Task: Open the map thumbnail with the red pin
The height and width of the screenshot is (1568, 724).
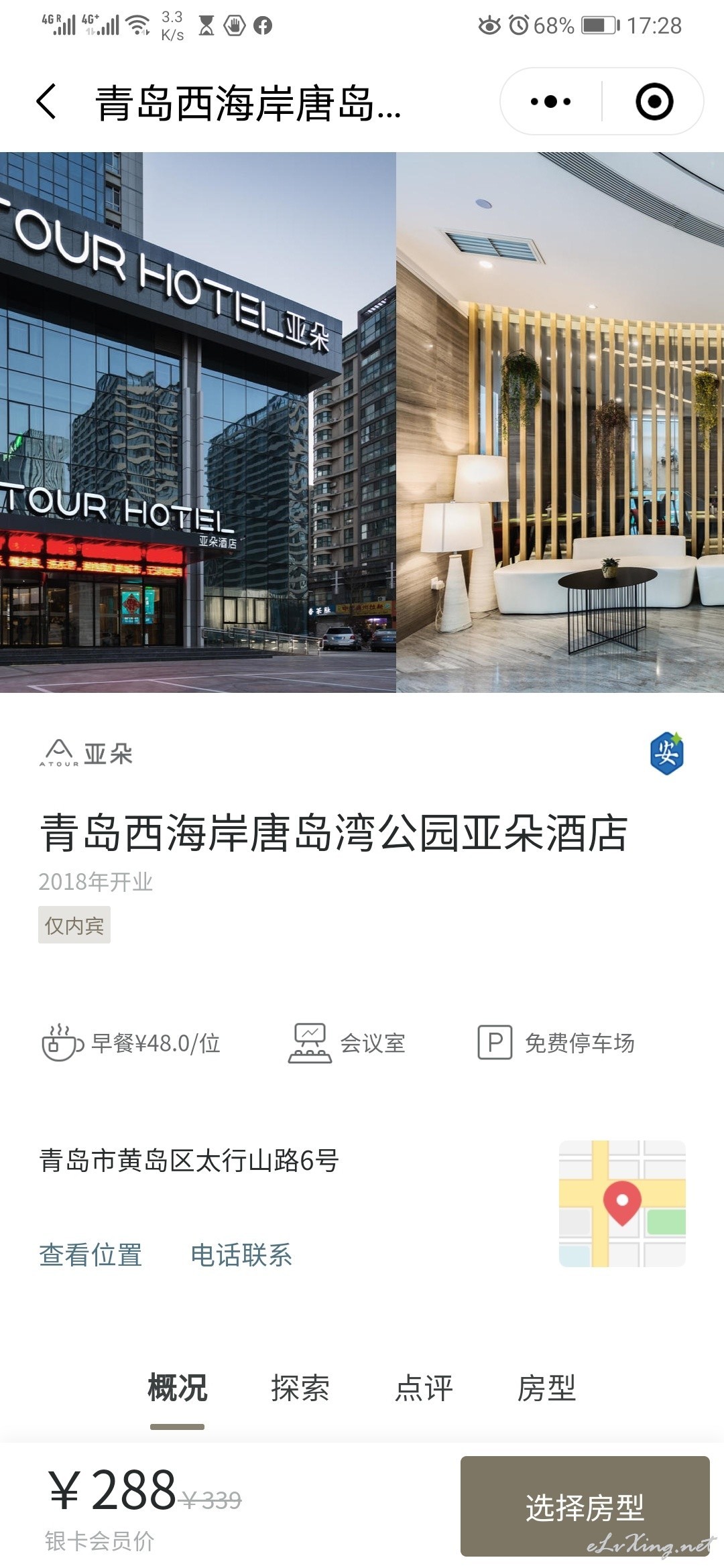Action: tap(622, 1203)
